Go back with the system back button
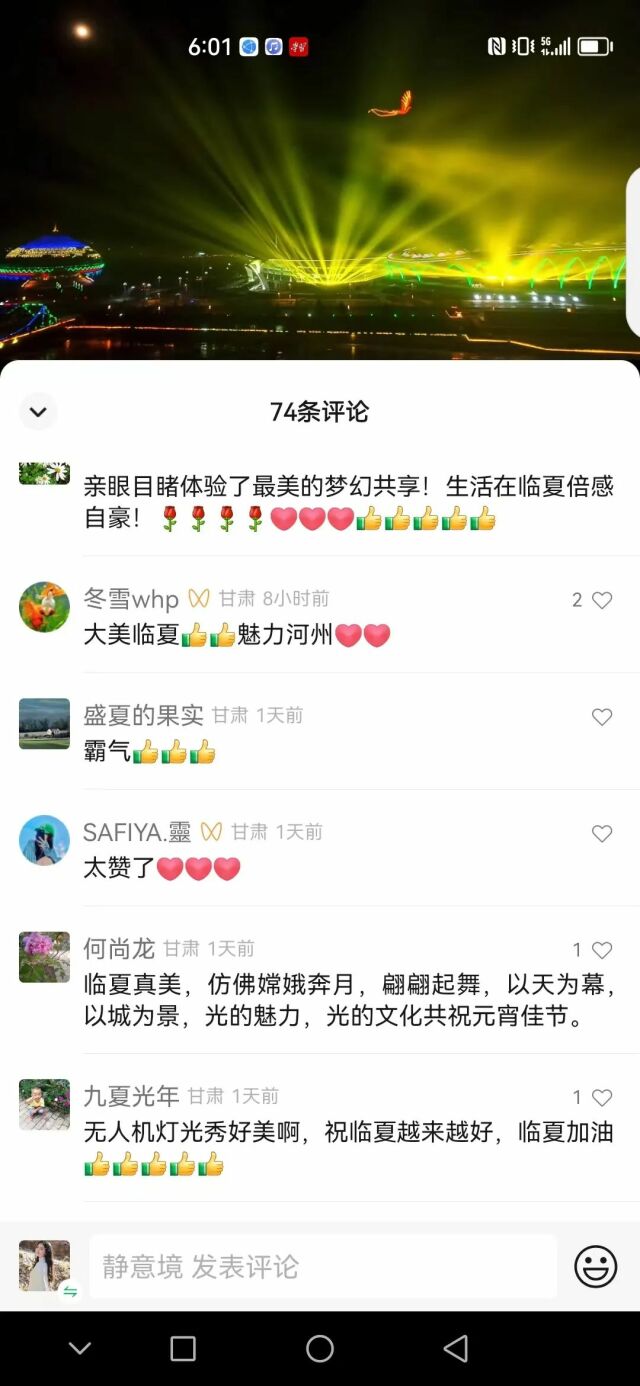Screen dimensions: 640x1386 [456, 1348]
